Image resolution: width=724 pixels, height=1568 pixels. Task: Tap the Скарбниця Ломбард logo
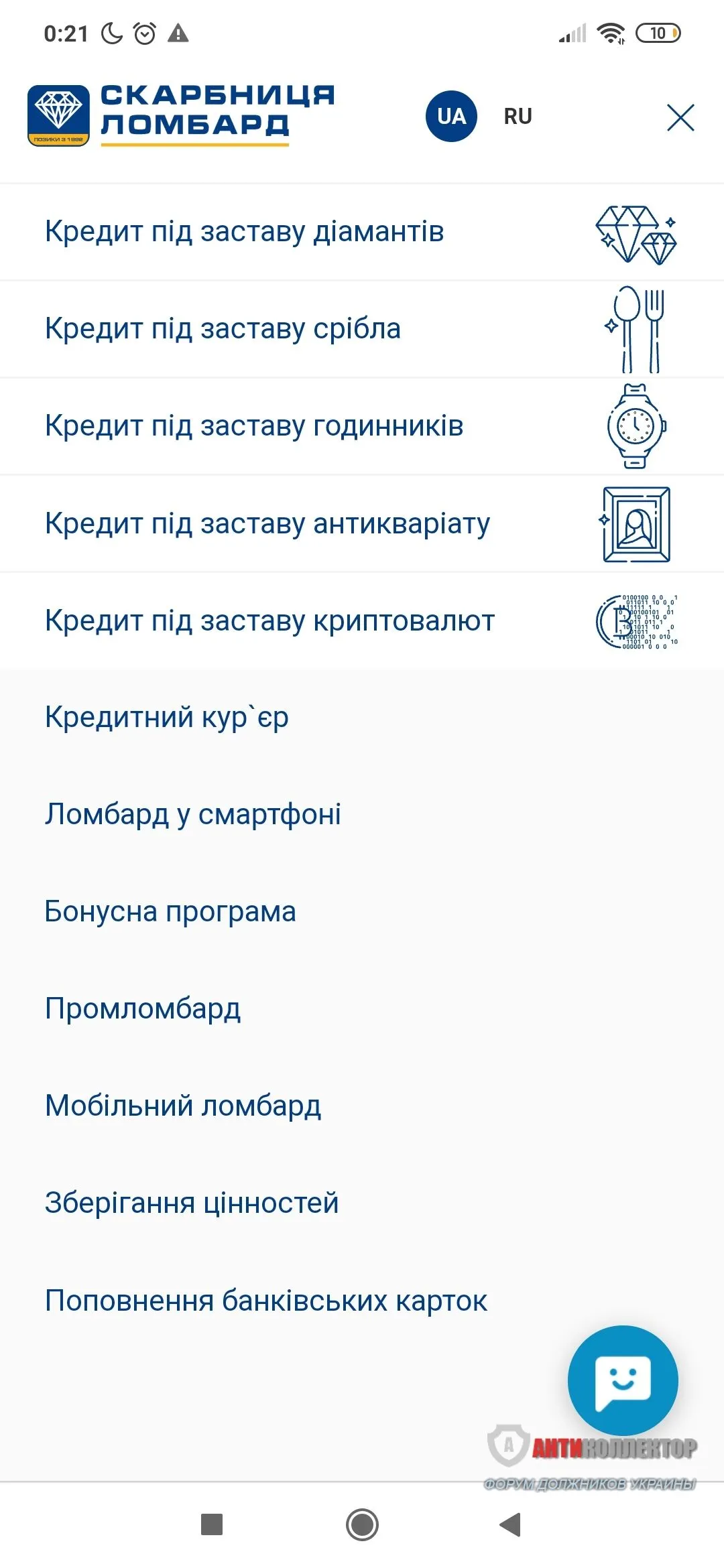[181, 115]
